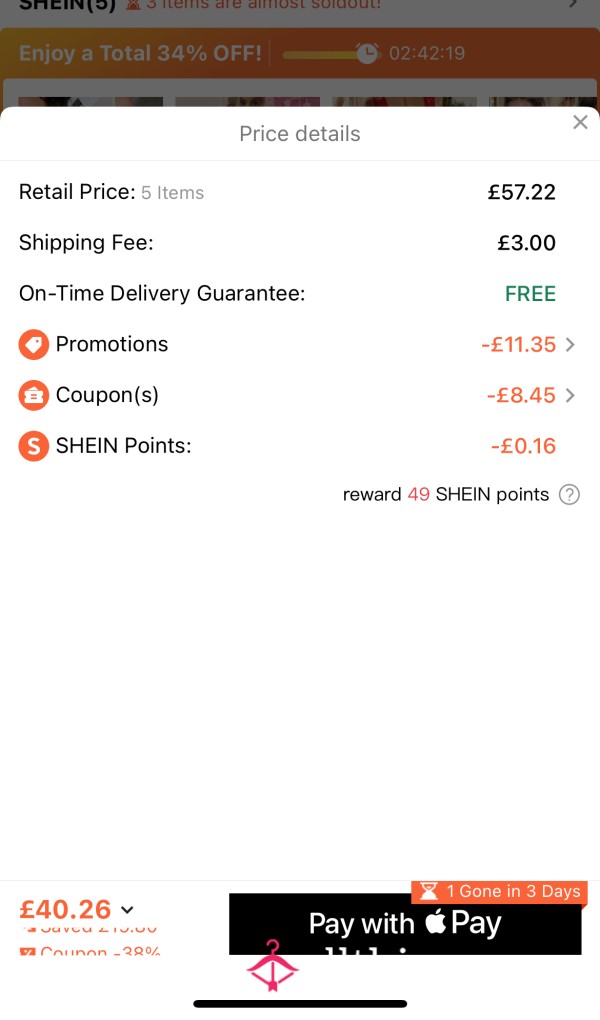Viewport: 600px width, 1020px height.
Task: Tap the SHEIN points help icon
Action: 569,495
